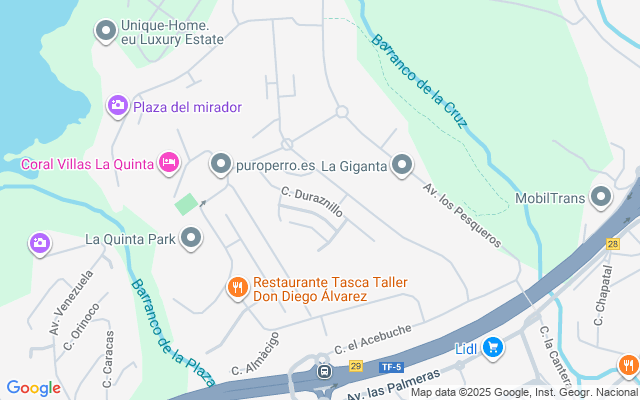Select the Lidl shopping marker
Viewport: 640px width, 400px height.
click(492, 347)
